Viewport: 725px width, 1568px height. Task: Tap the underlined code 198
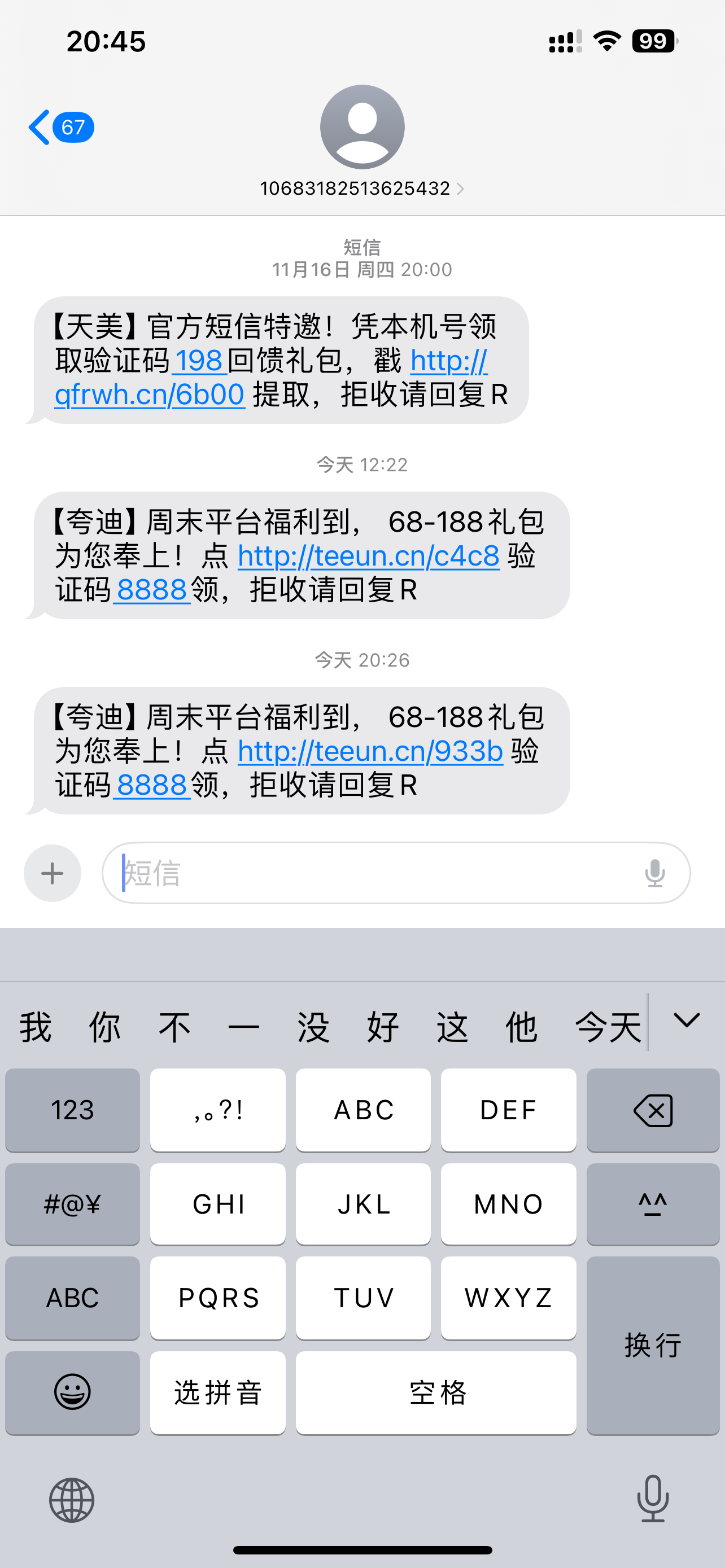[199, 361]
